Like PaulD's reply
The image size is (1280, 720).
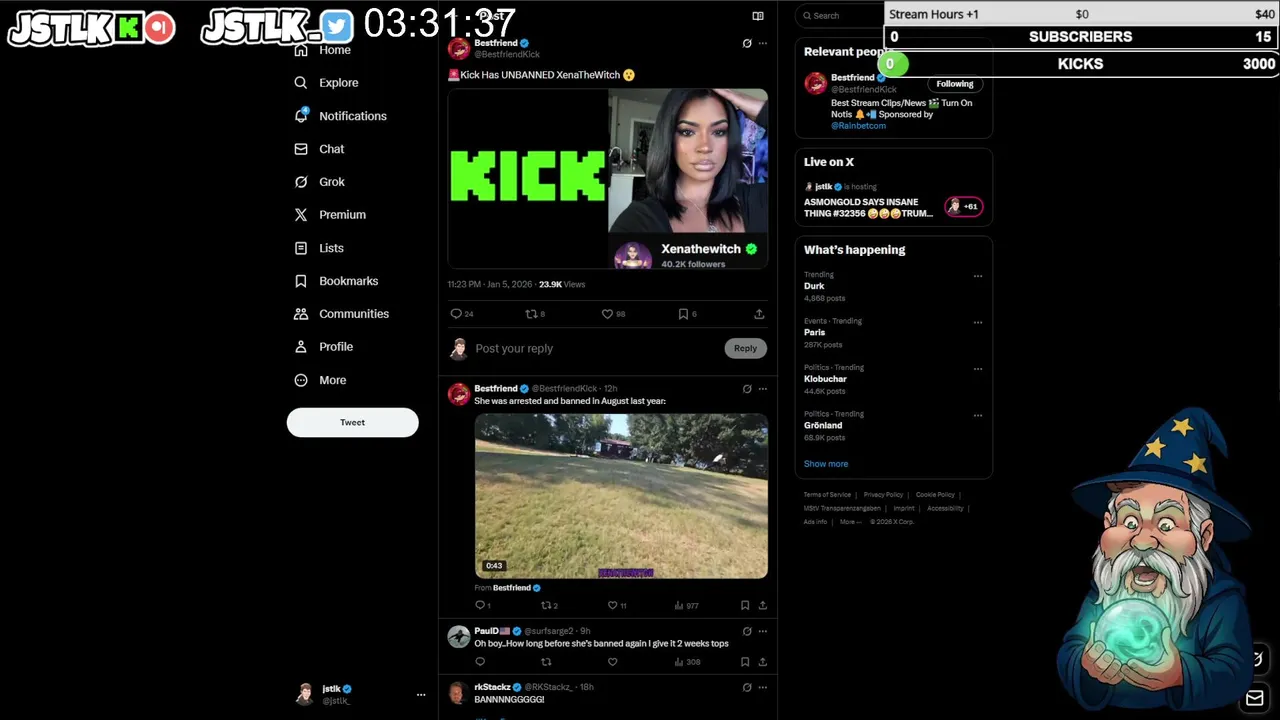612,662
